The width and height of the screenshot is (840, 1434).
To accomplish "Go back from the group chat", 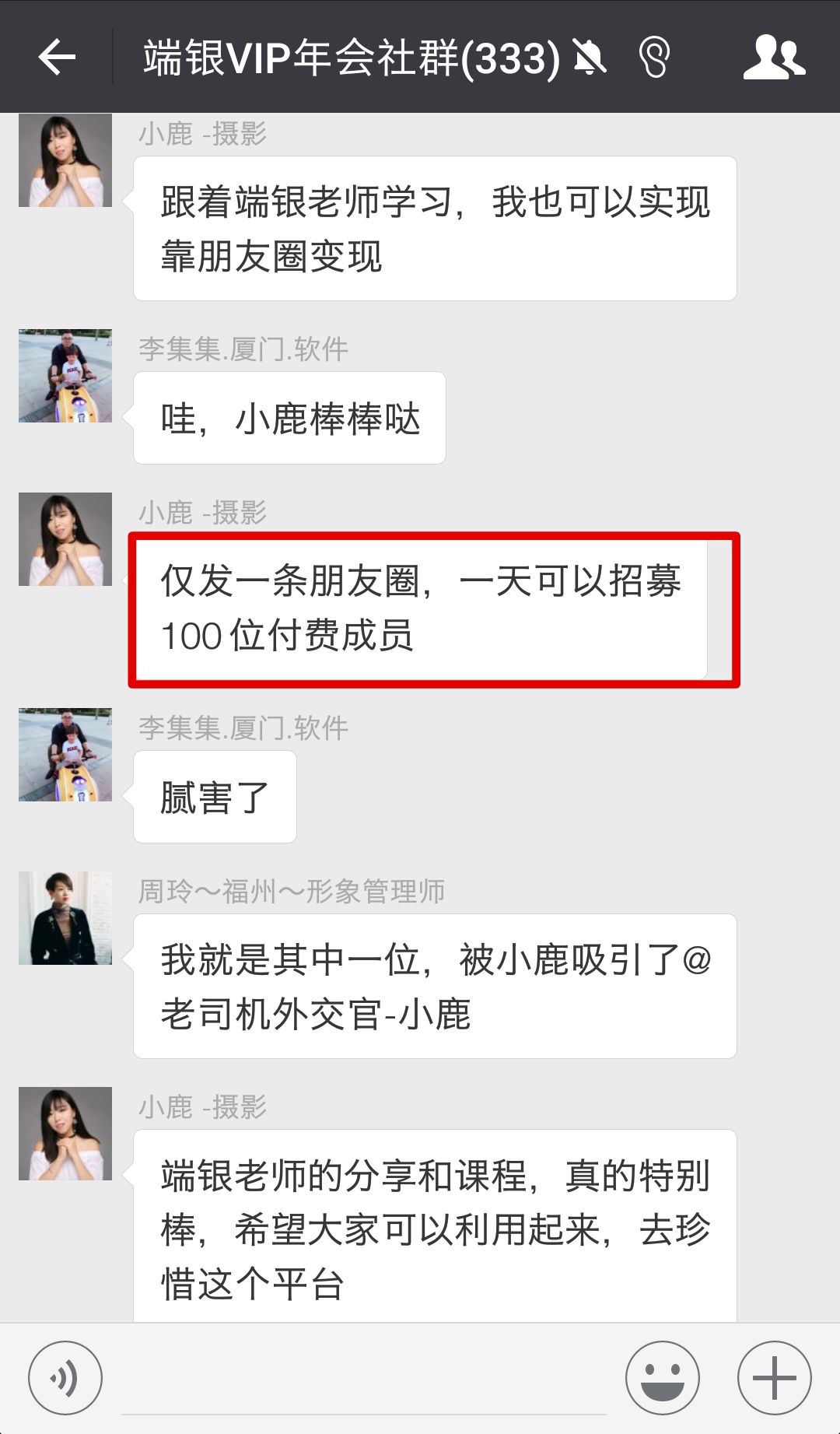I will click(57, 58).
